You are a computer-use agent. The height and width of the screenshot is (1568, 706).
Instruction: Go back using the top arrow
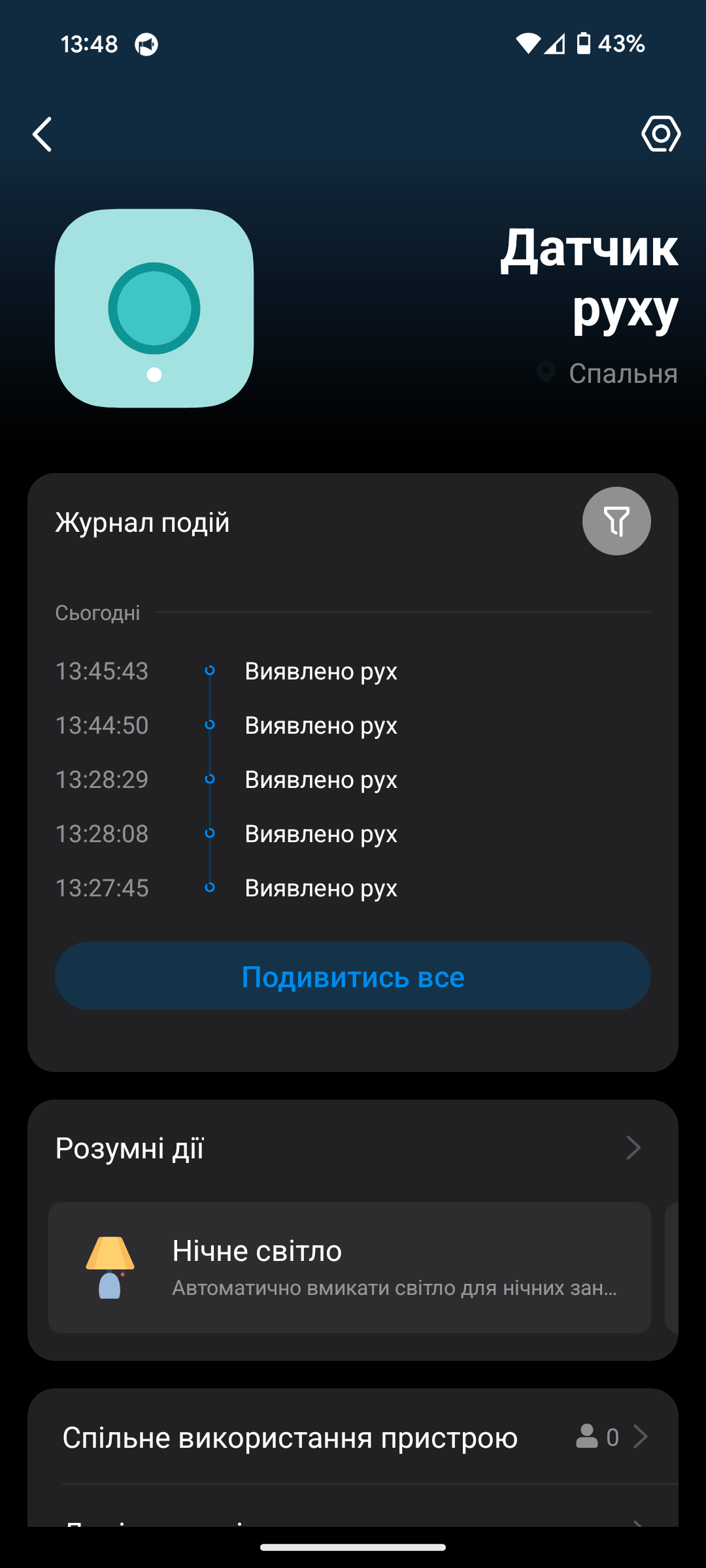43,135
